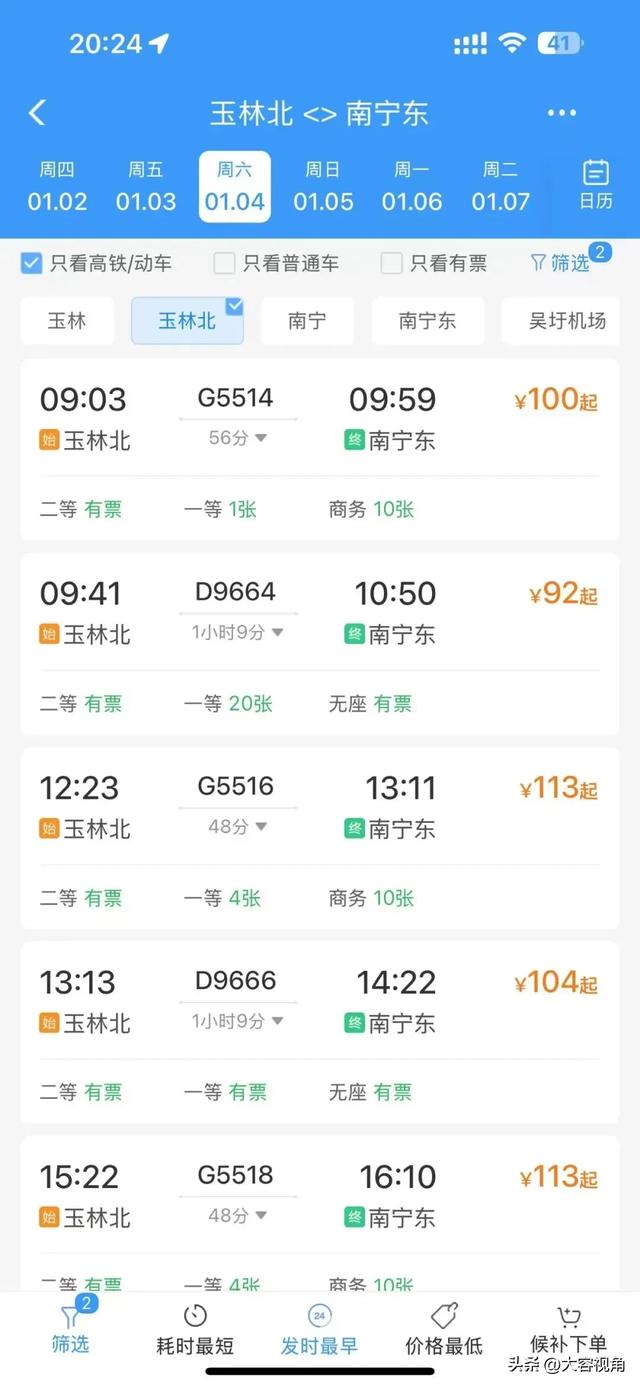640x1387 pixels.
Task: Go back using the top-left arrow
Action: 37,112
